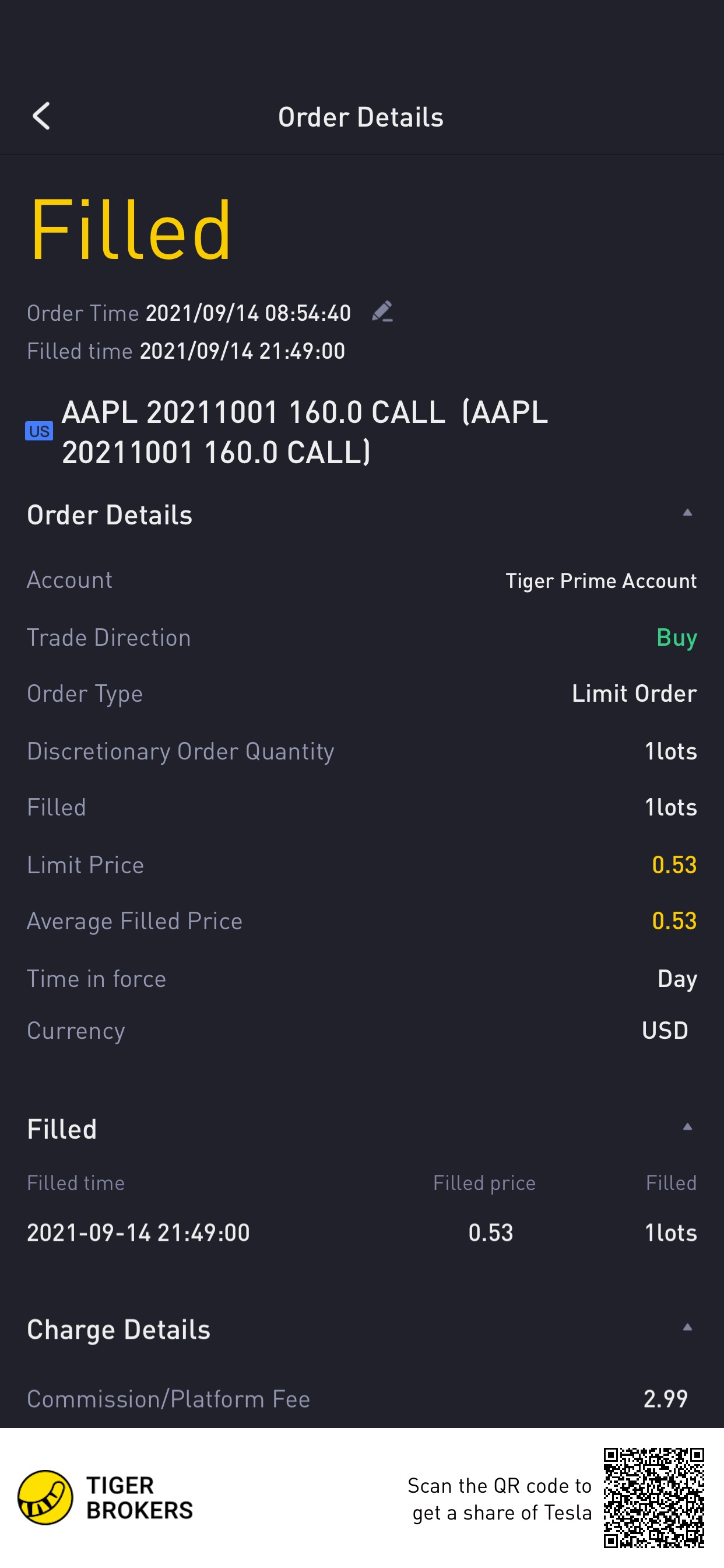Viewport: 724px width, 1568px height.
Task: Open the AAPL 20211001 160.0 CALL contract
Action: [x=304, y=432]
